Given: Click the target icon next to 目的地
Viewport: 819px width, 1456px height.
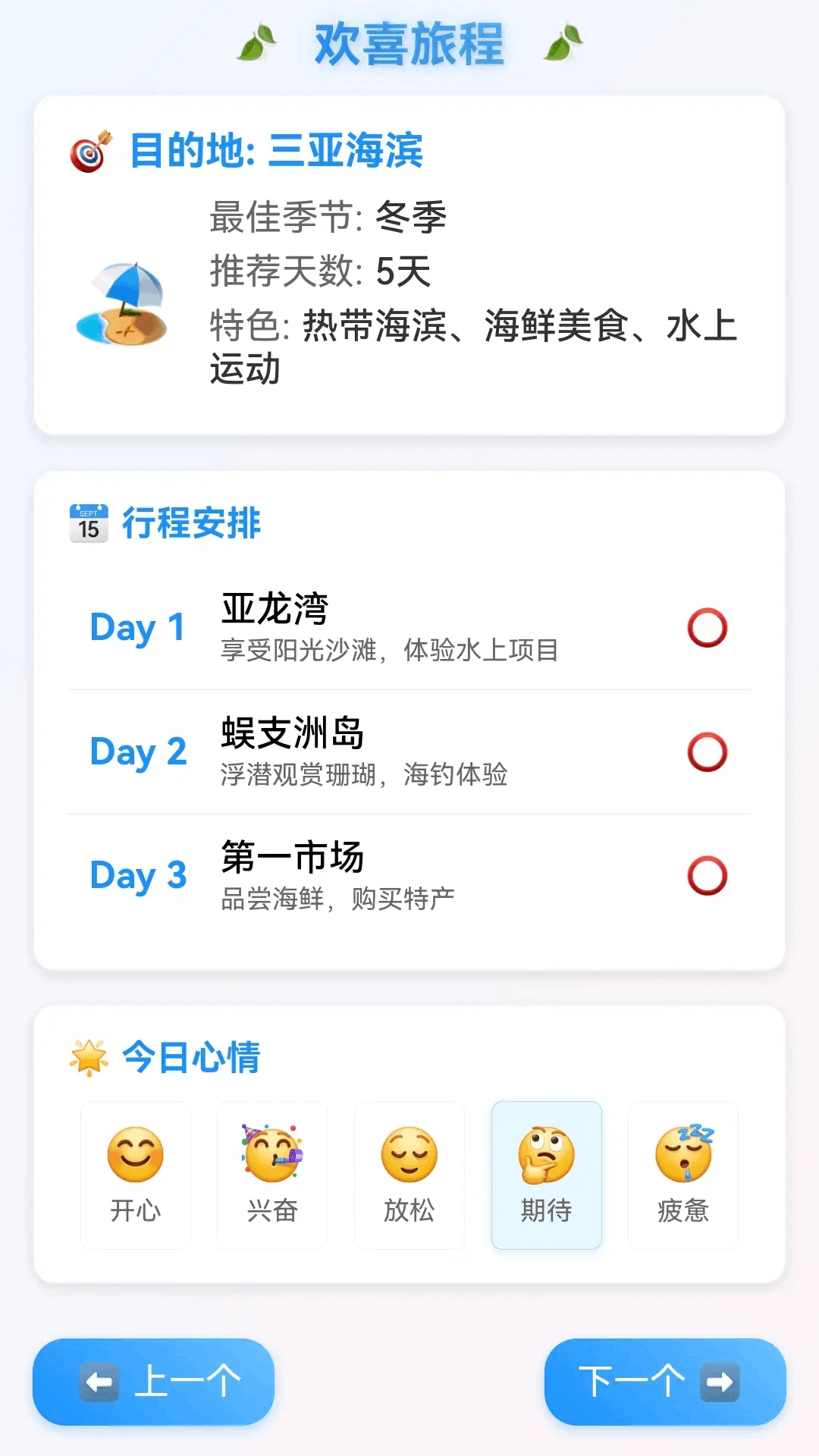Looking at the screenshot, I should tap(90, 152).
